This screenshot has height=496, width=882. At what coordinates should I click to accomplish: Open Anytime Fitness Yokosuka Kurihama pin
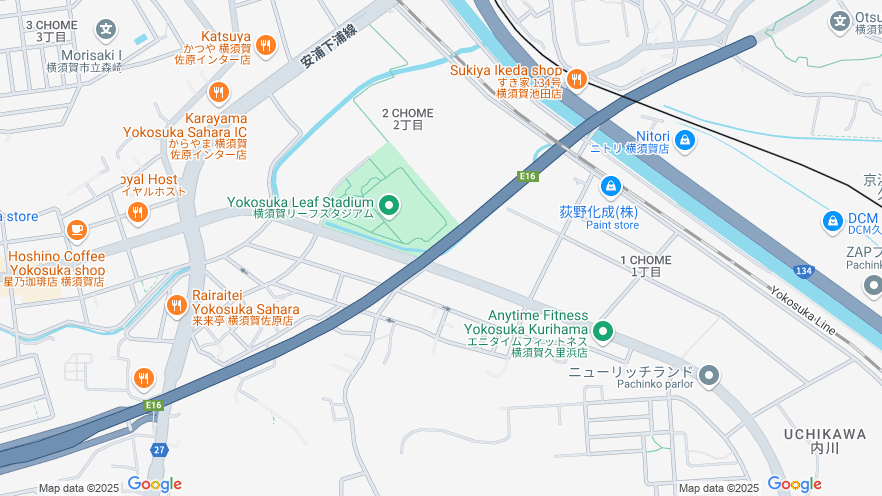(603, 331)
